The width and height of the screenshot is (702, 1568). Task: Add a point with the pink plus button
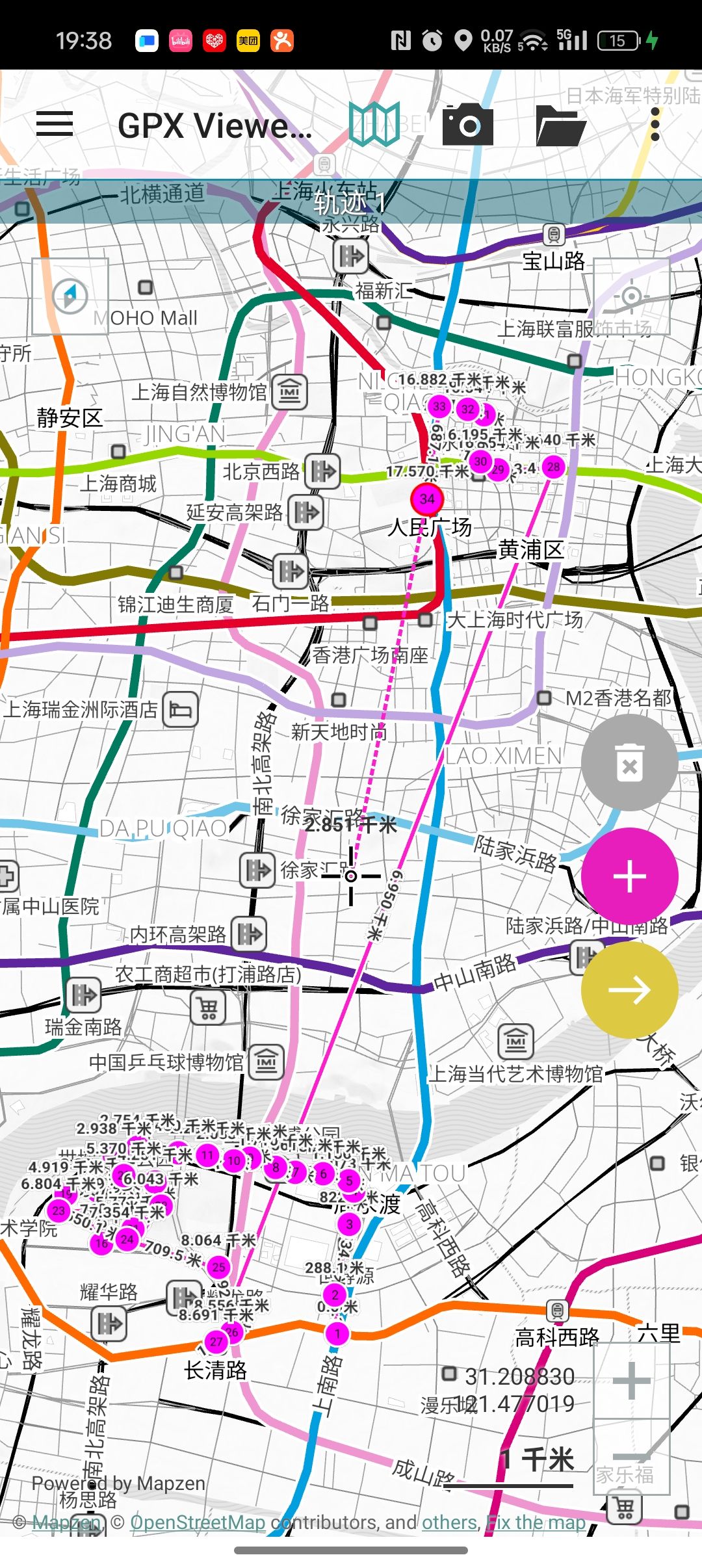tap(629, 876)
